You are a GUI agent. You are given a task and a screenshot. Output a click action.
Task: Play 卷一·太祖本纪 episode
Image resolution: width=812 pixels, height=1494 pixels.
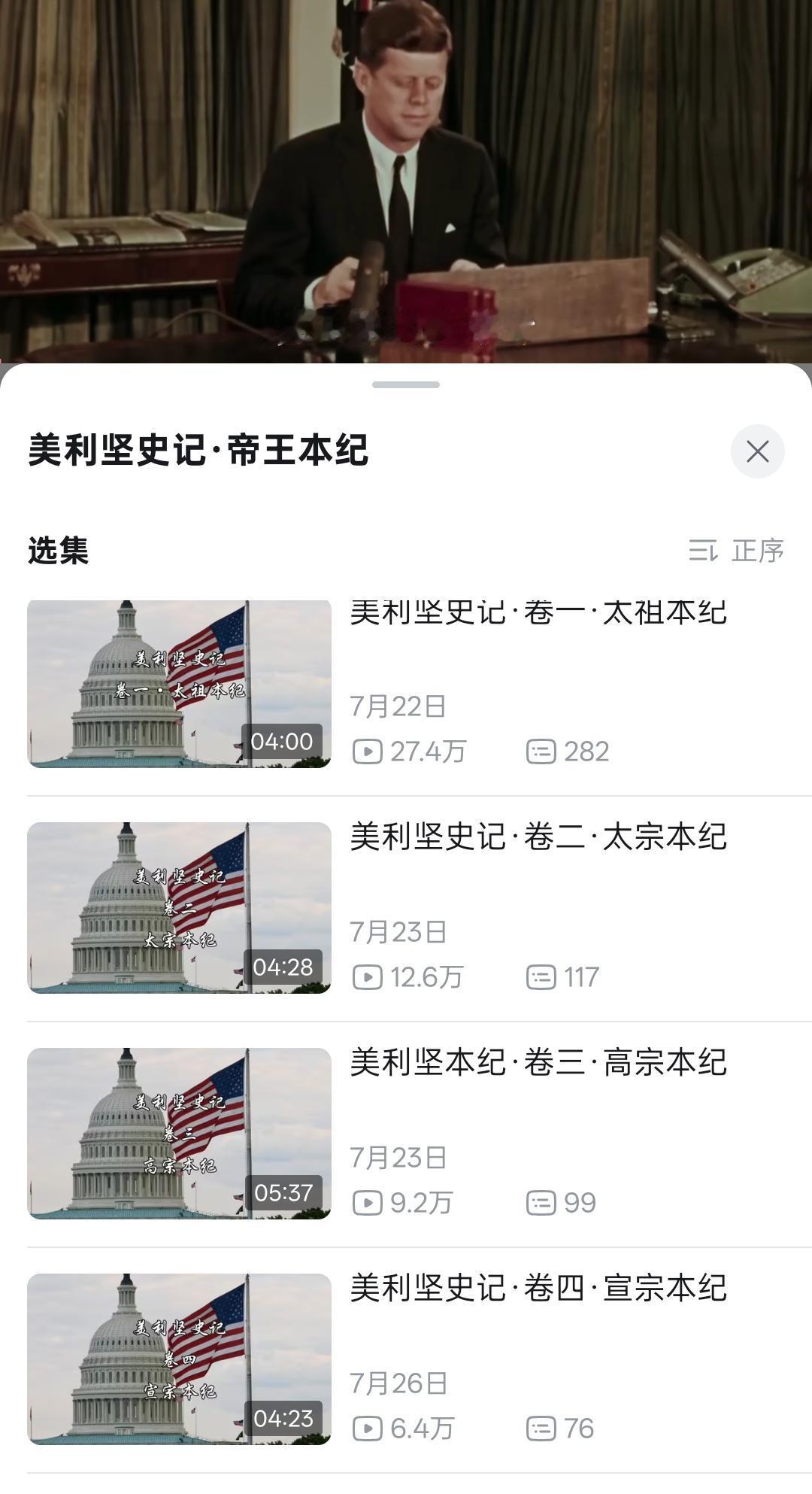179,684
